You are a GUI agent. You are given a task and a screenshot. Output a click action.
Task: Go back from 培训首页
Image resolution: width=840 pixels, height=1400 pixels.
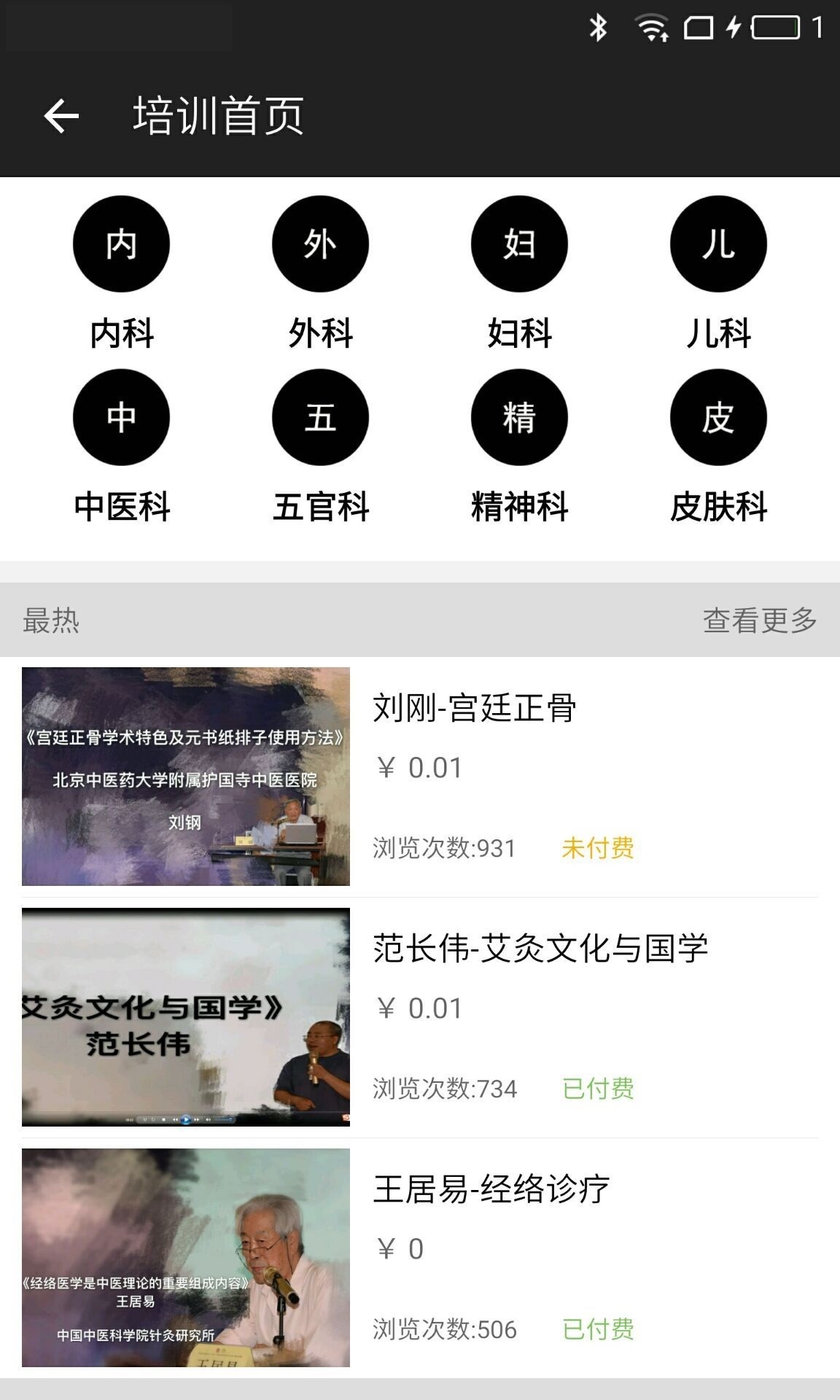(x=61, y=116)
